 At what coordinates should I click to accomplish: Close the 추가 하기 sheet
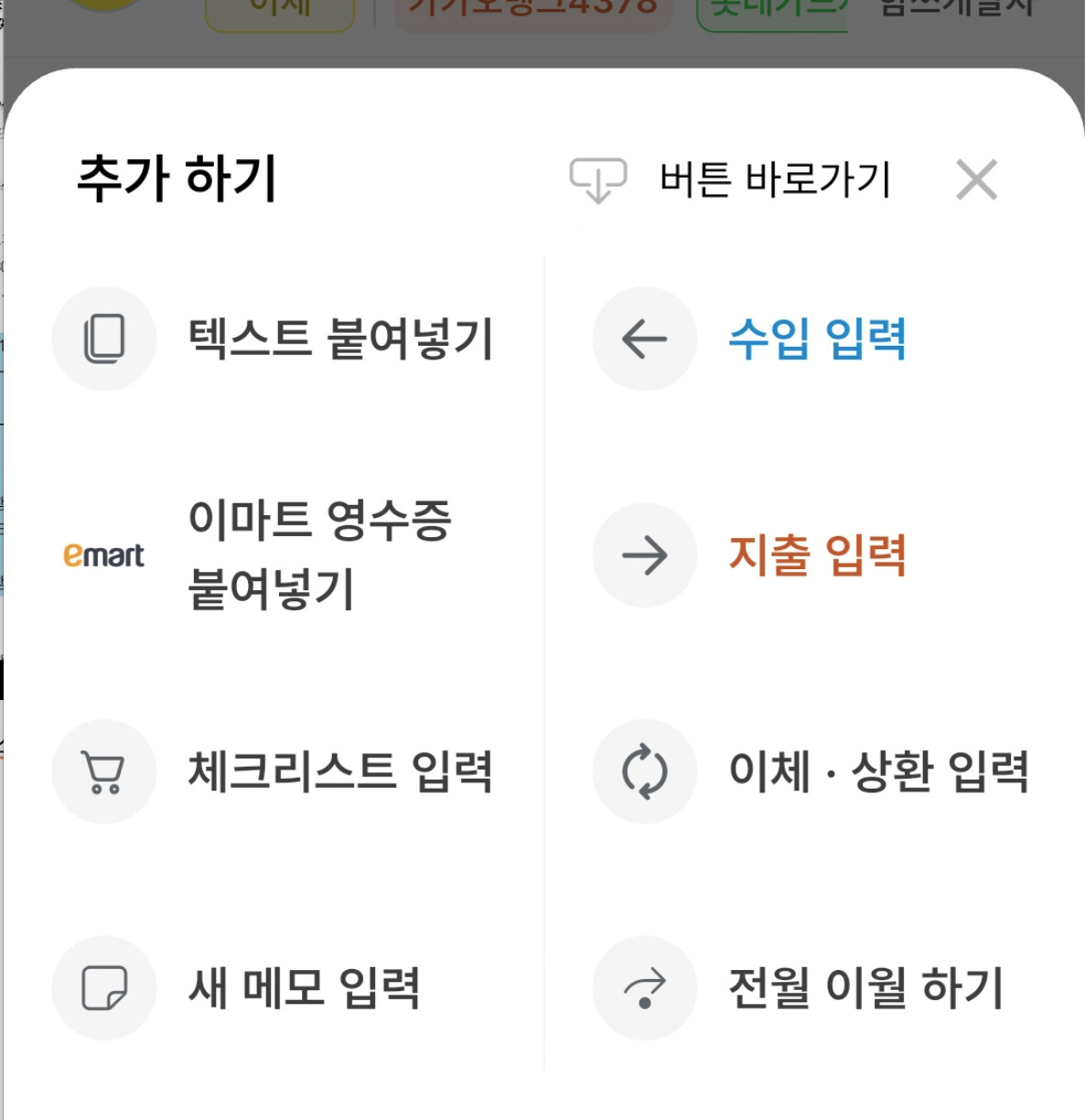(x=976, y=179)
